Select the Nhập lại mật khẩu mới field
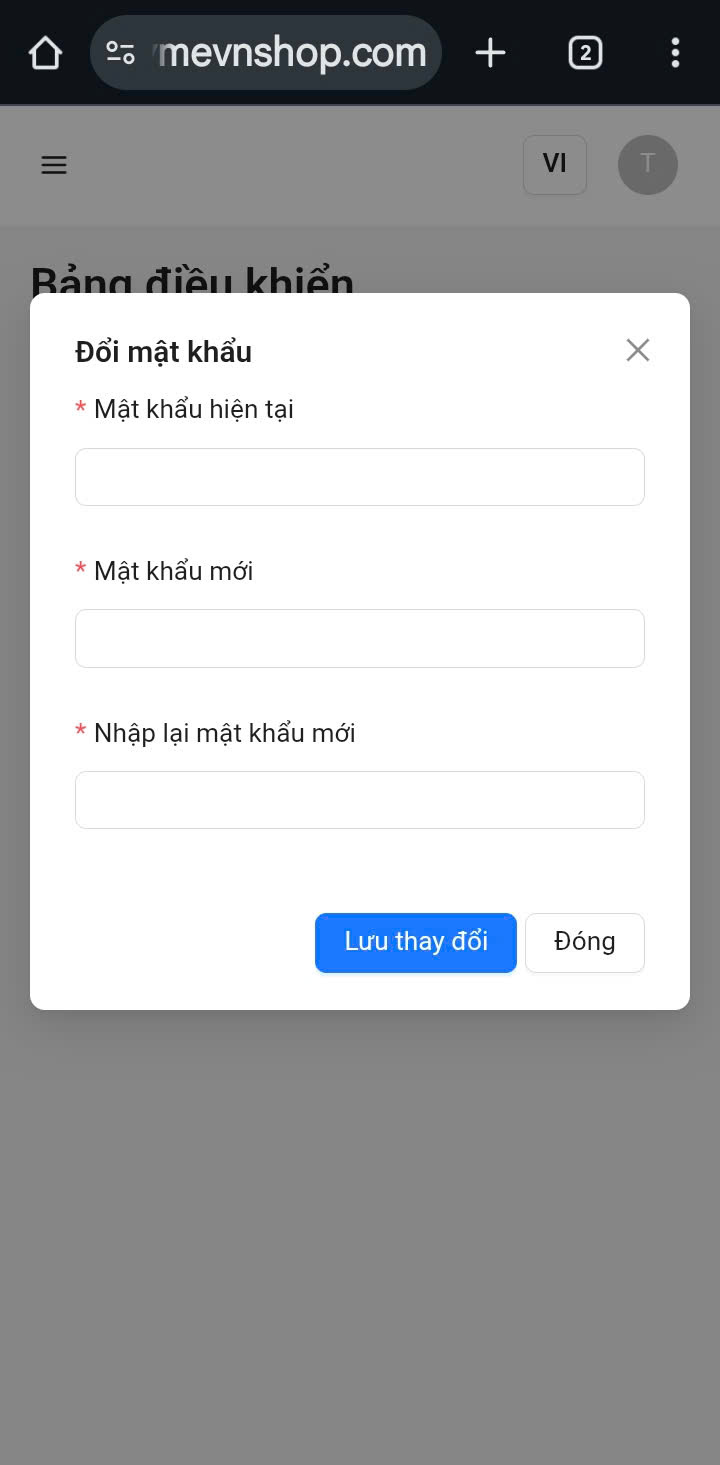 pyautogui.click(x=359, y=800)
